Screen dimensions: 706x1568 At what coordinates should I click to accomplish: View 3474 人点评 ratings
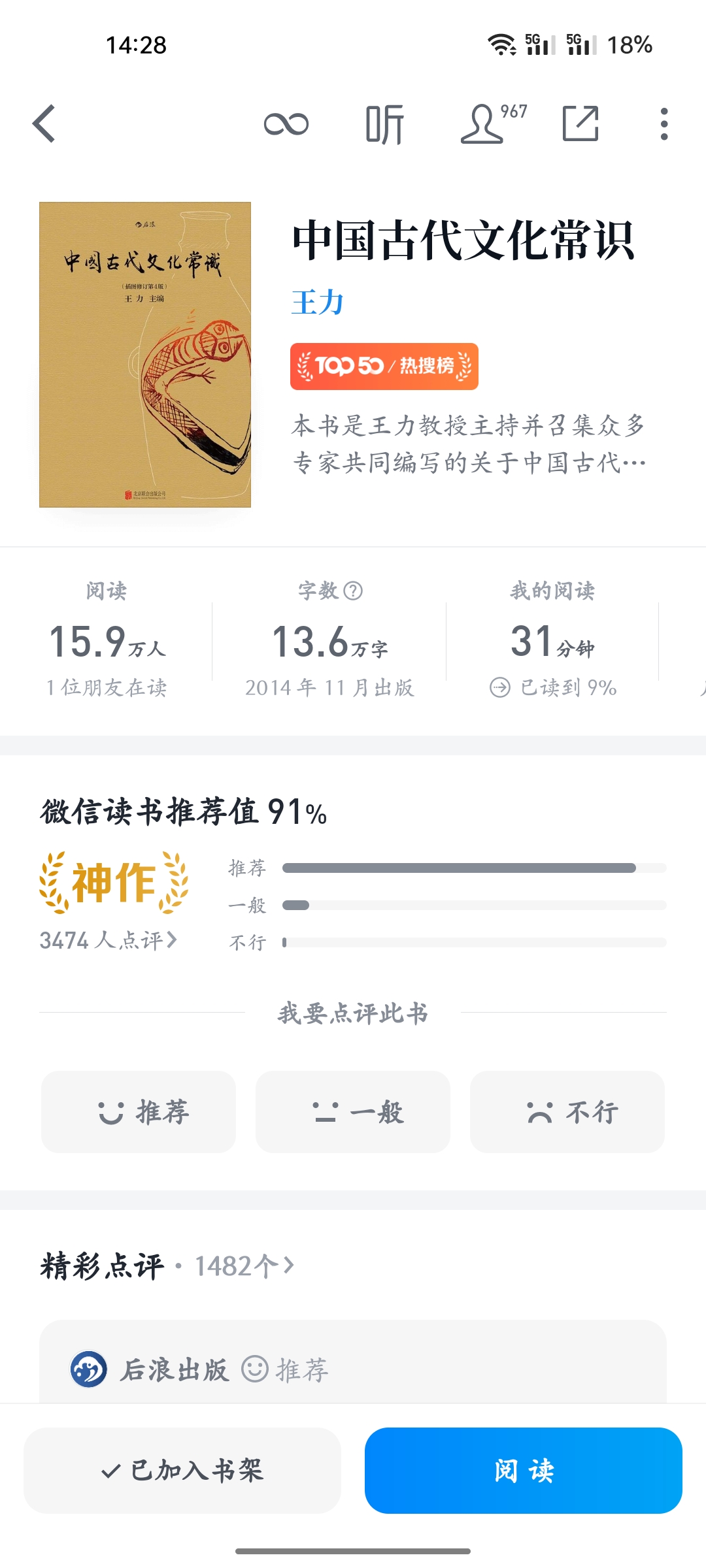coord(109,940)
